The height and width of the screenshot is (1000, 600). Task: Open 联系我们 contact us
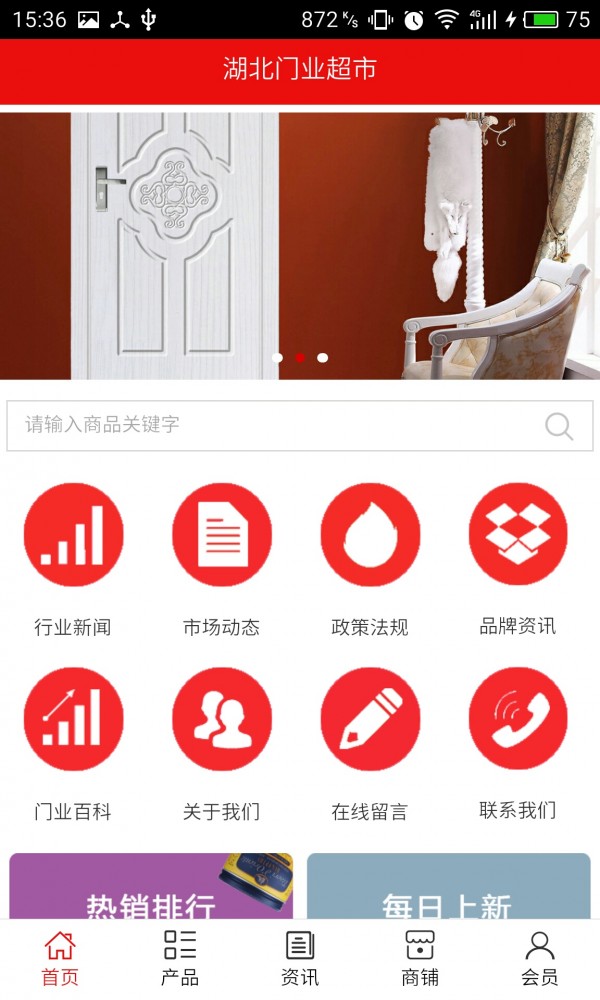click(518, 719)
